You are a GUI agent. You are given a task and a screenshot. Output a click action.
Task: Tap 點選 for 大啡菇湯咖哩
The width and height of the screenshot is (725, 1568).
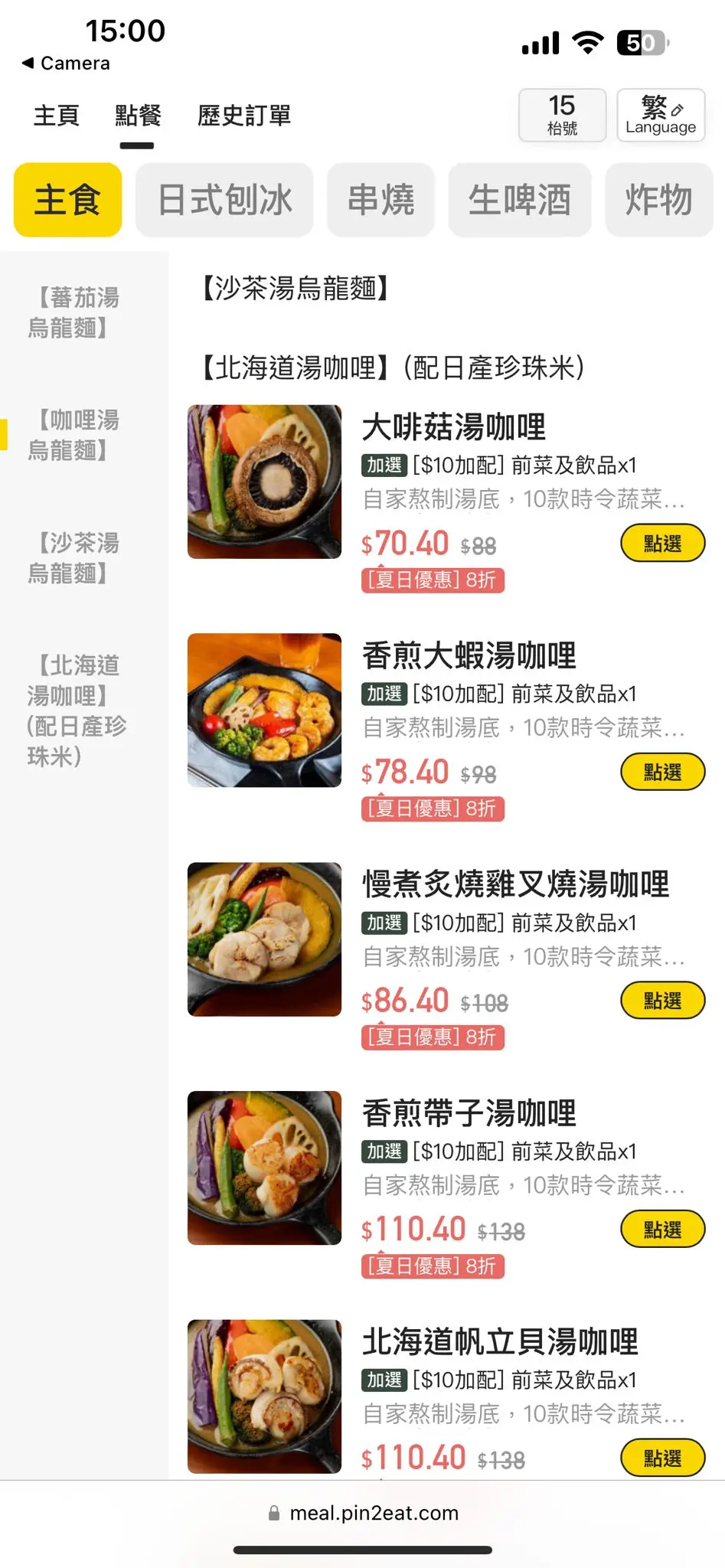tap(662, 544)
